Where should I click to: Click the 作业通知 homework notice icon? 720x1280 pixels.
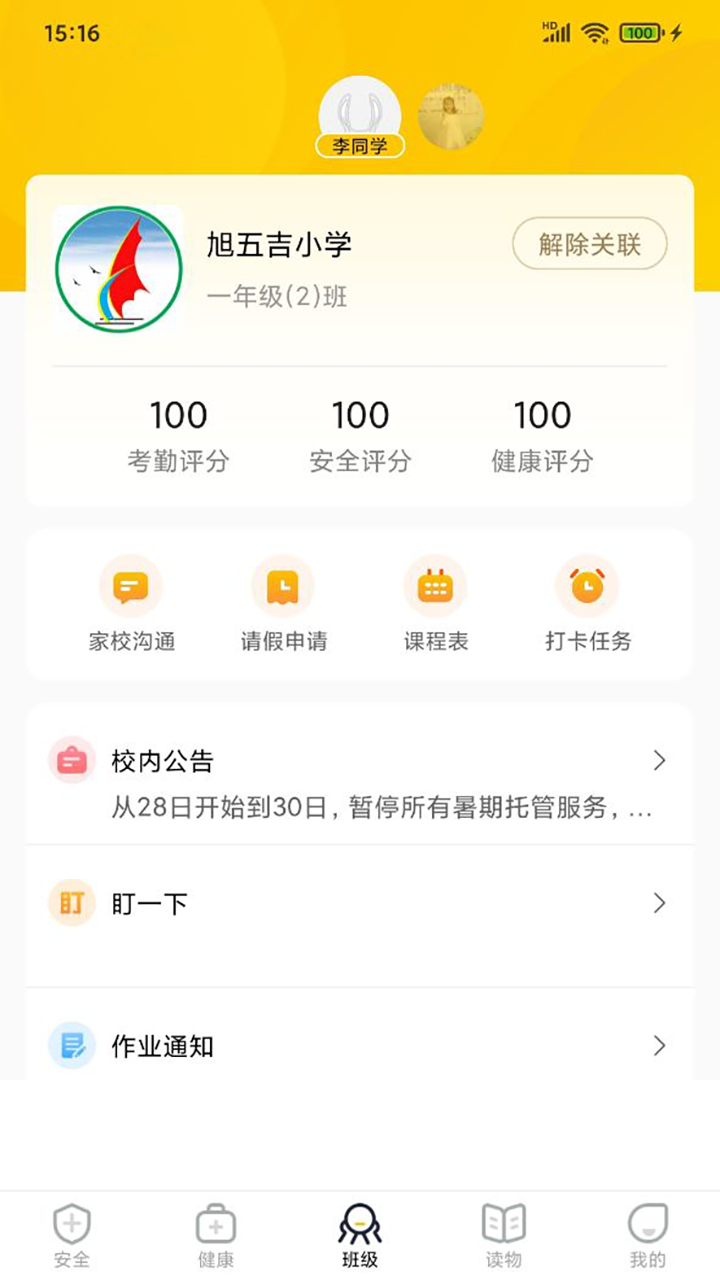[x=71, y=1046]
